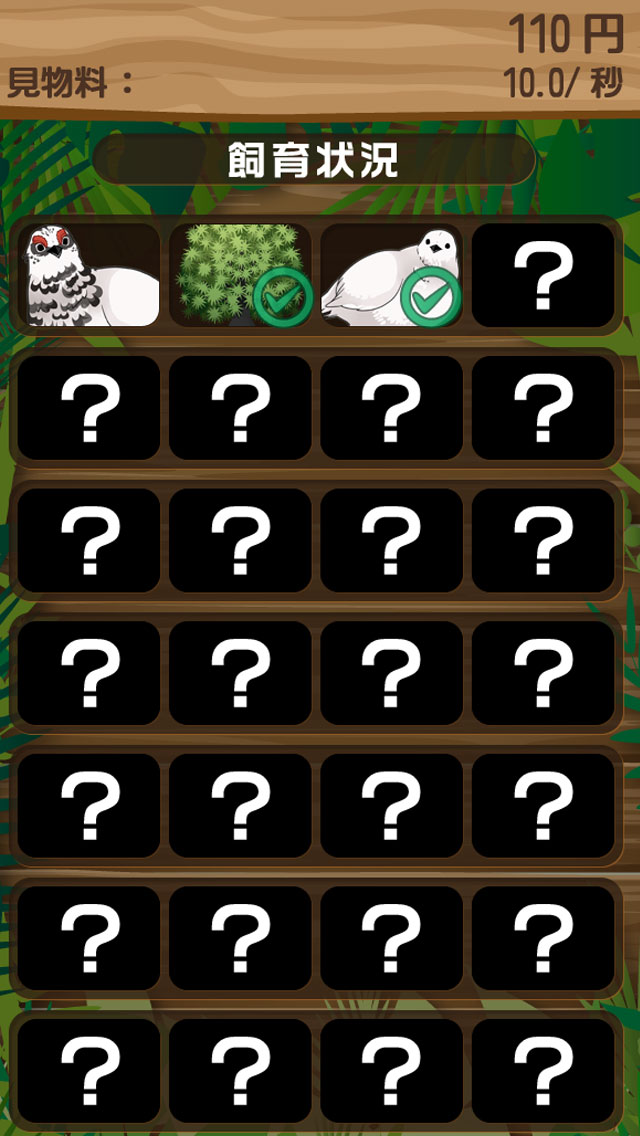
Task: Select the green bush tile
Action: click(240, 275)
